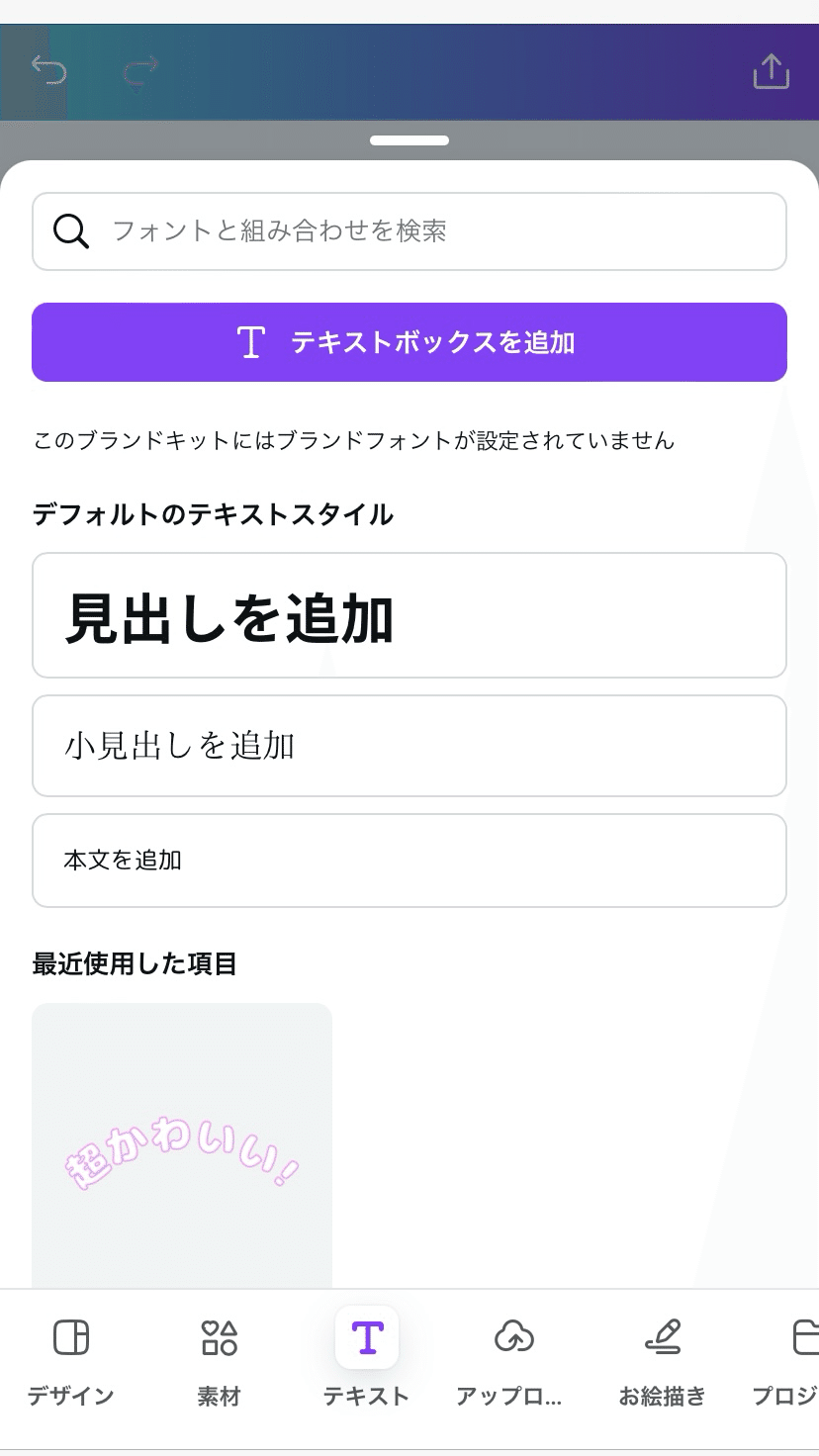Tap the redo arrow

click(140, 71)
